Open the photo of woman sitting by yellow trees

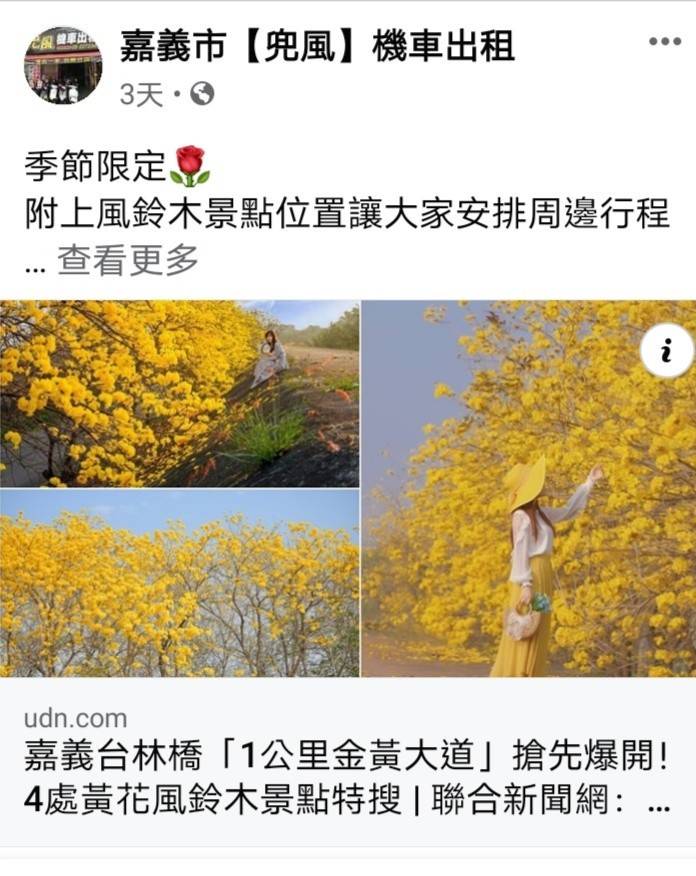click(179, 393)
